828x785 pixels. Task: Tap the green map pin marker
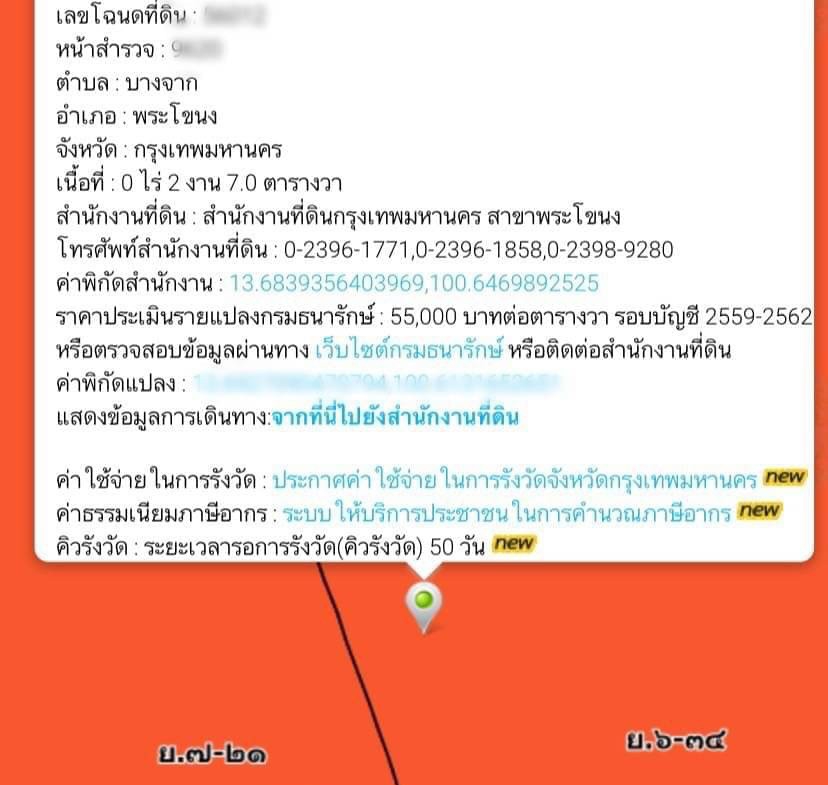[x=425, y=603]
